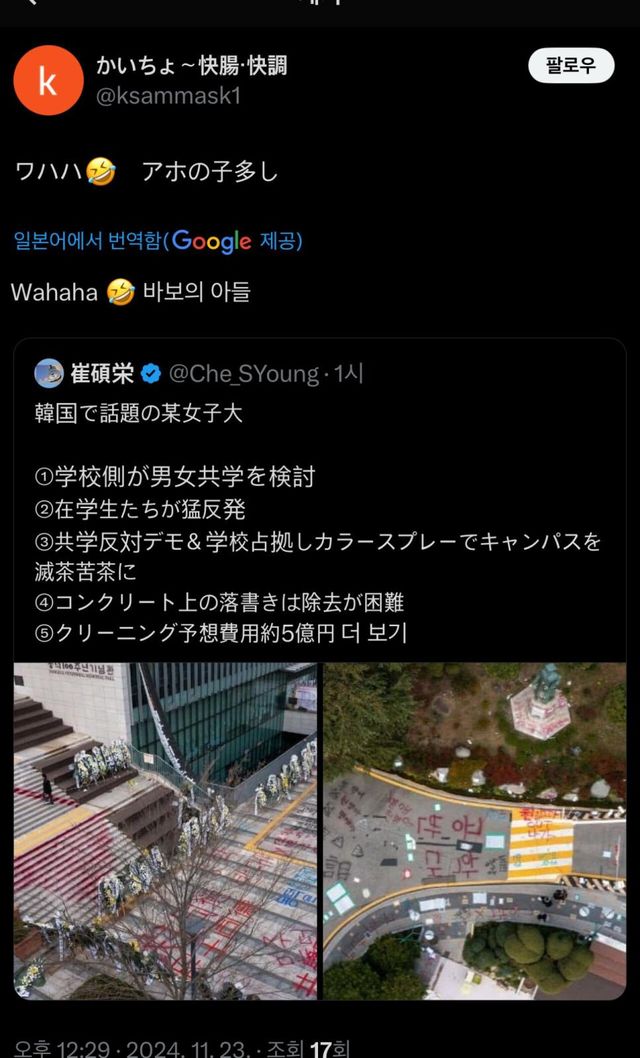View the left photo of the painted stairs

point(165,830)
